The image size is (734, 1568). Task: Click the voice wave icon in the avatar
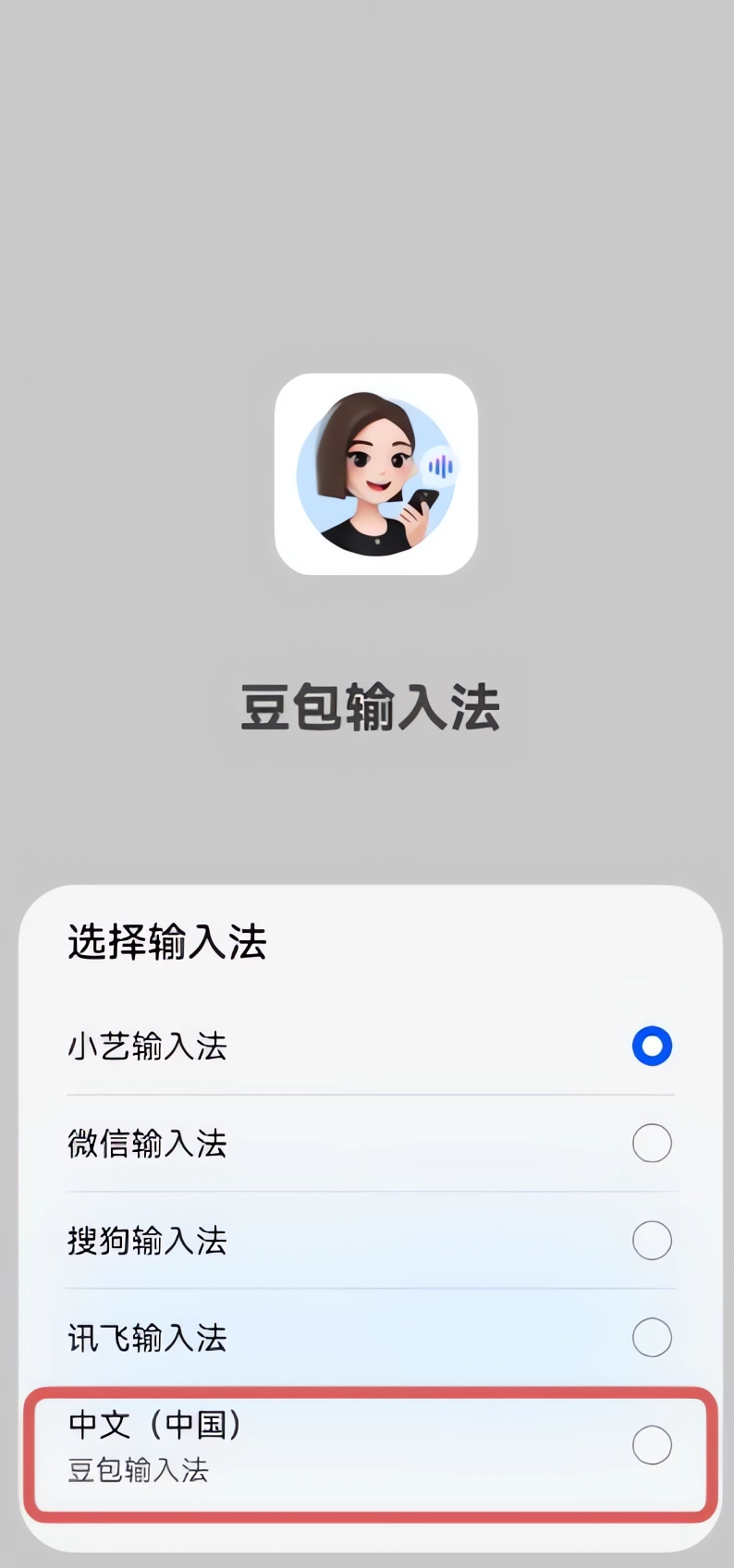coord(442,467)
